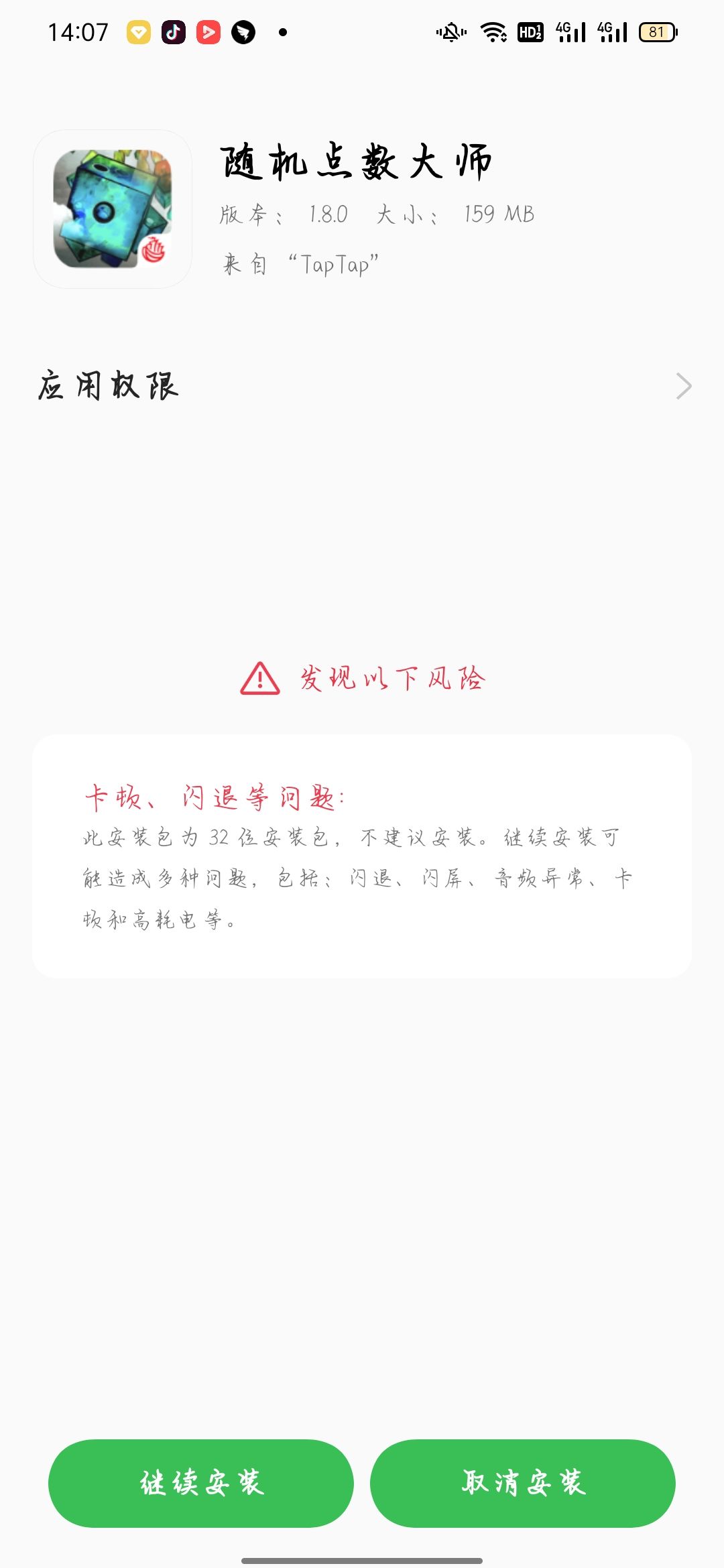The image size is (724, 1568).
Task: Tap 取消安装 to cancel installation
Action: click(523, 1483)
